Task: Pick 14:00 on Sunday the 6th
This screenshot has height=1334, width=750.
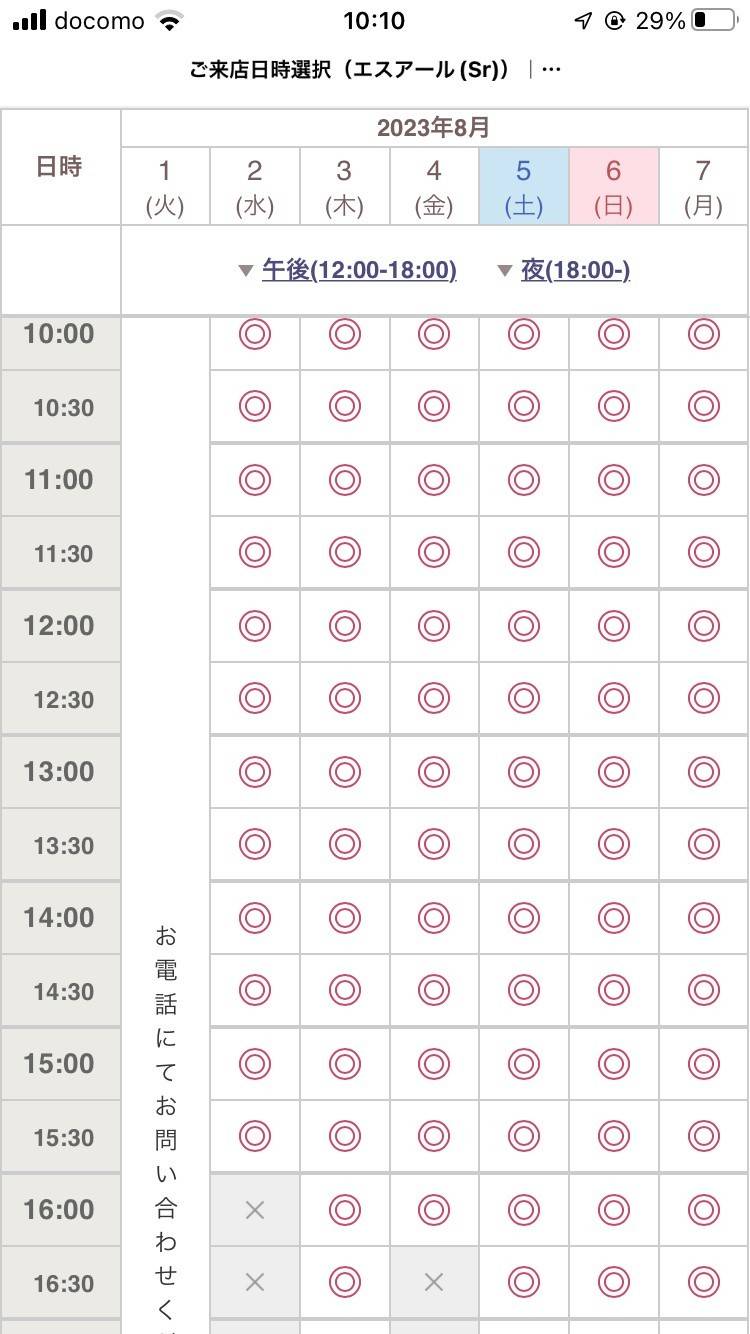Action: (x=614, y=917)
